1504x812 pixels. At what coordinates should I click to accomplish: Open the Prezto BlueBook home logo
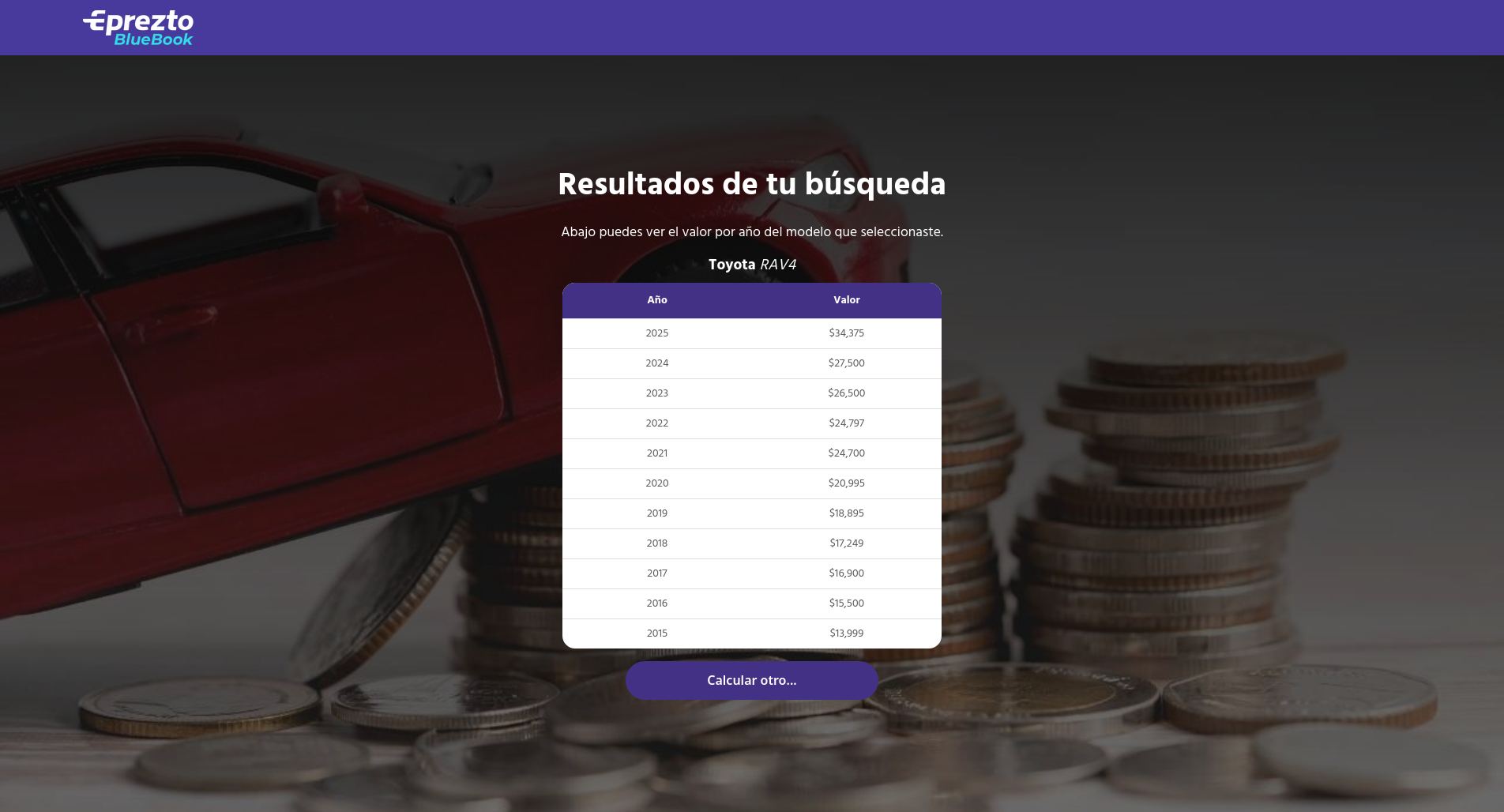pos(139,28)
